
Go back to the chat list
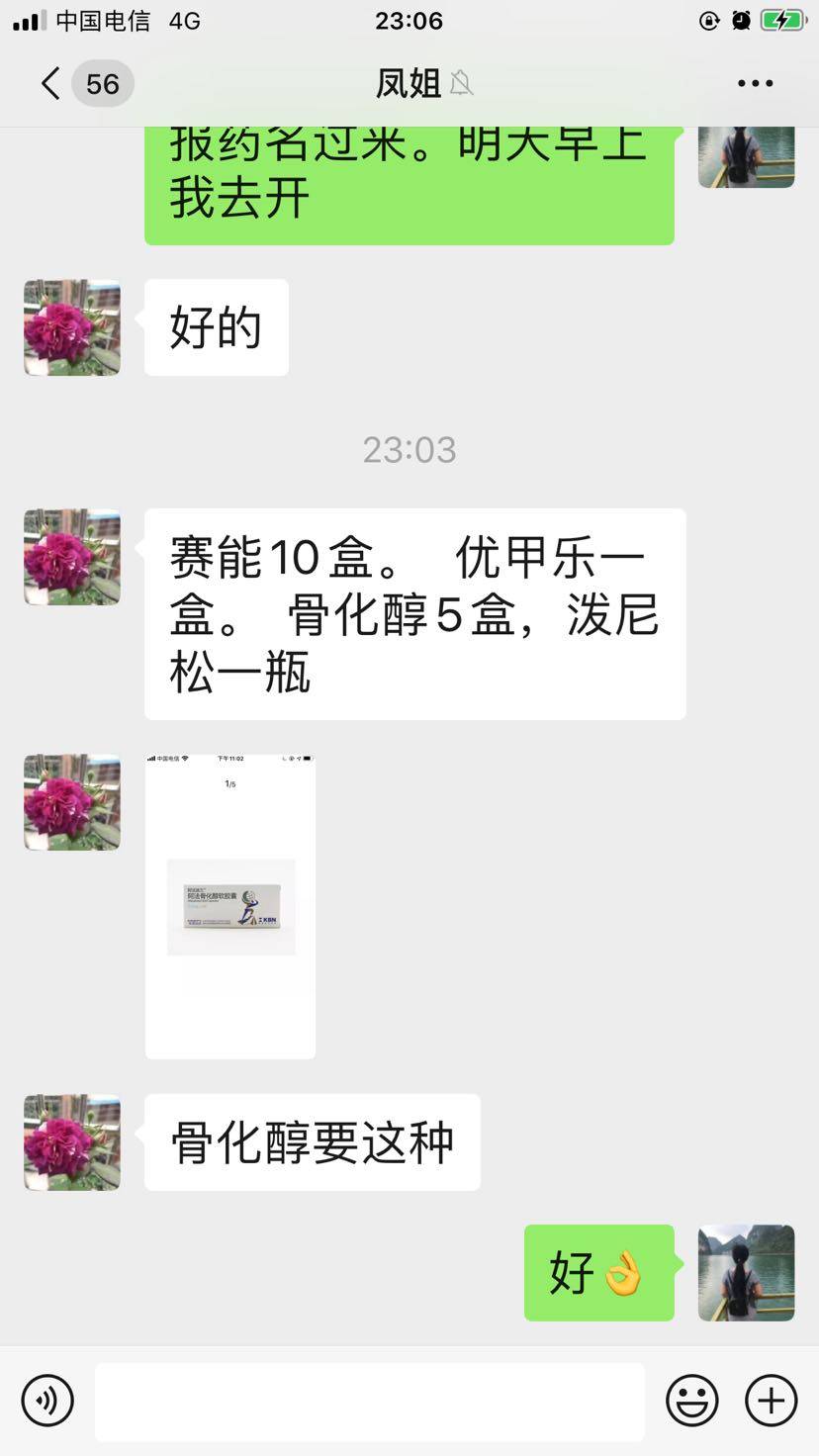point(51,84)
